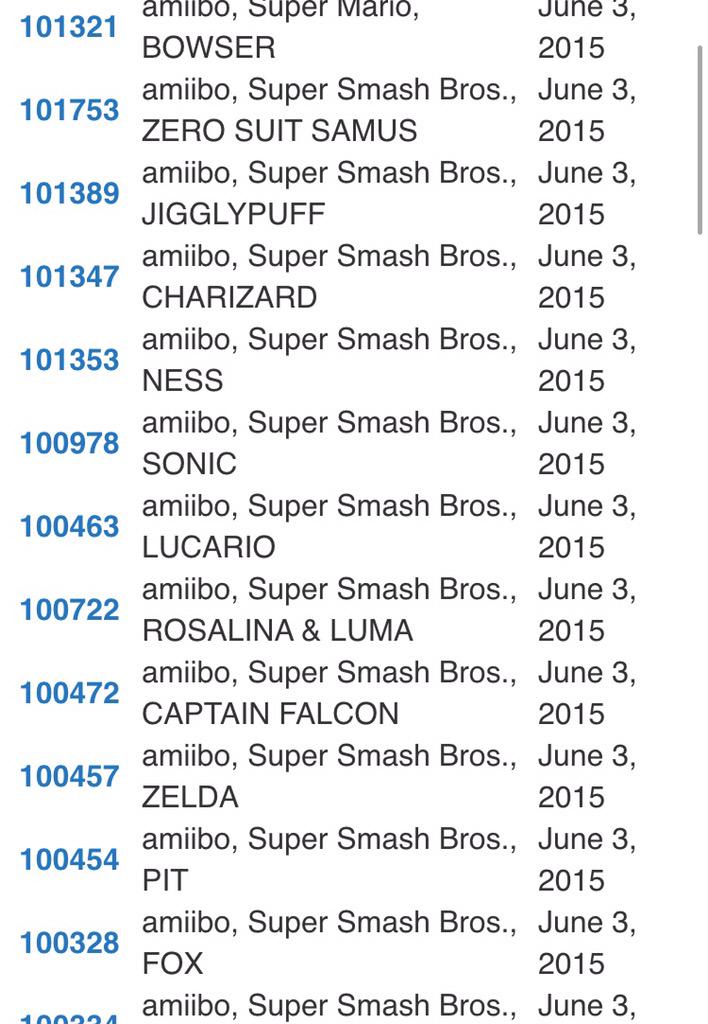Open link 100328 for Fox
Image resolution: width=708 pixels, height=1024 pixels.
coord(69,942)
